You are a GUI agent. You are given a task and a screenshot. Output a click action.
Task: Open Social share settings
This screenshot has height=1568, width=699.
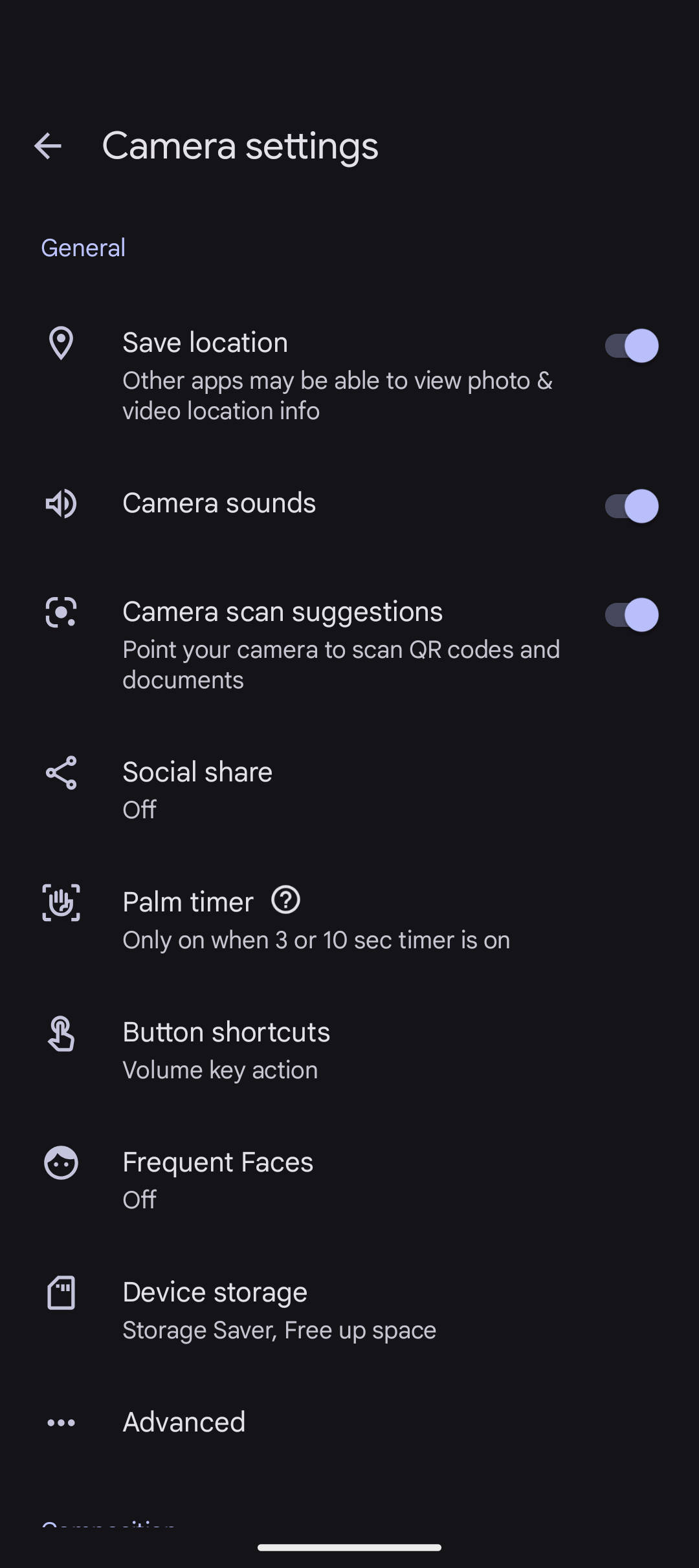[x=349, y=789]
